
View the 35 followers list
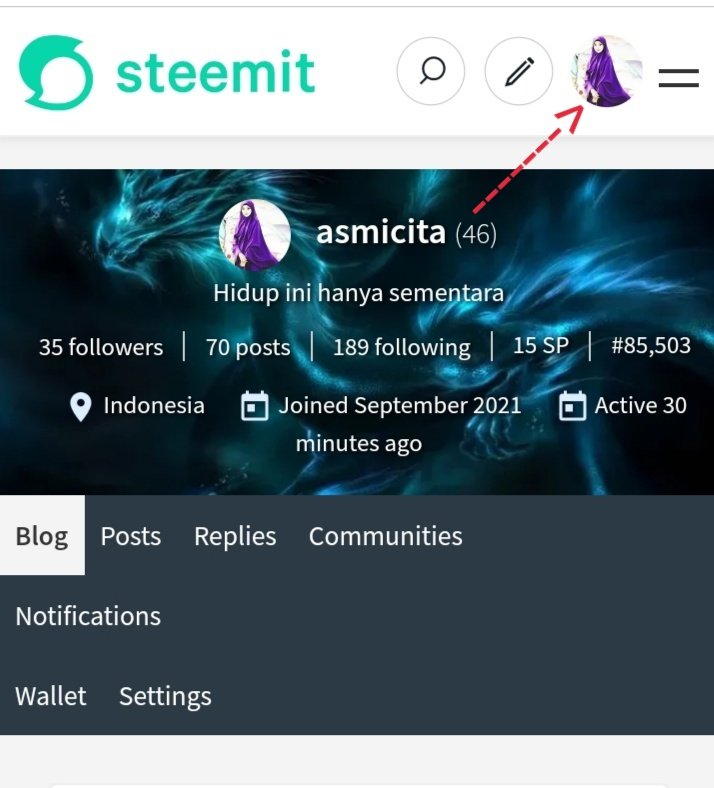click(100, 347)
